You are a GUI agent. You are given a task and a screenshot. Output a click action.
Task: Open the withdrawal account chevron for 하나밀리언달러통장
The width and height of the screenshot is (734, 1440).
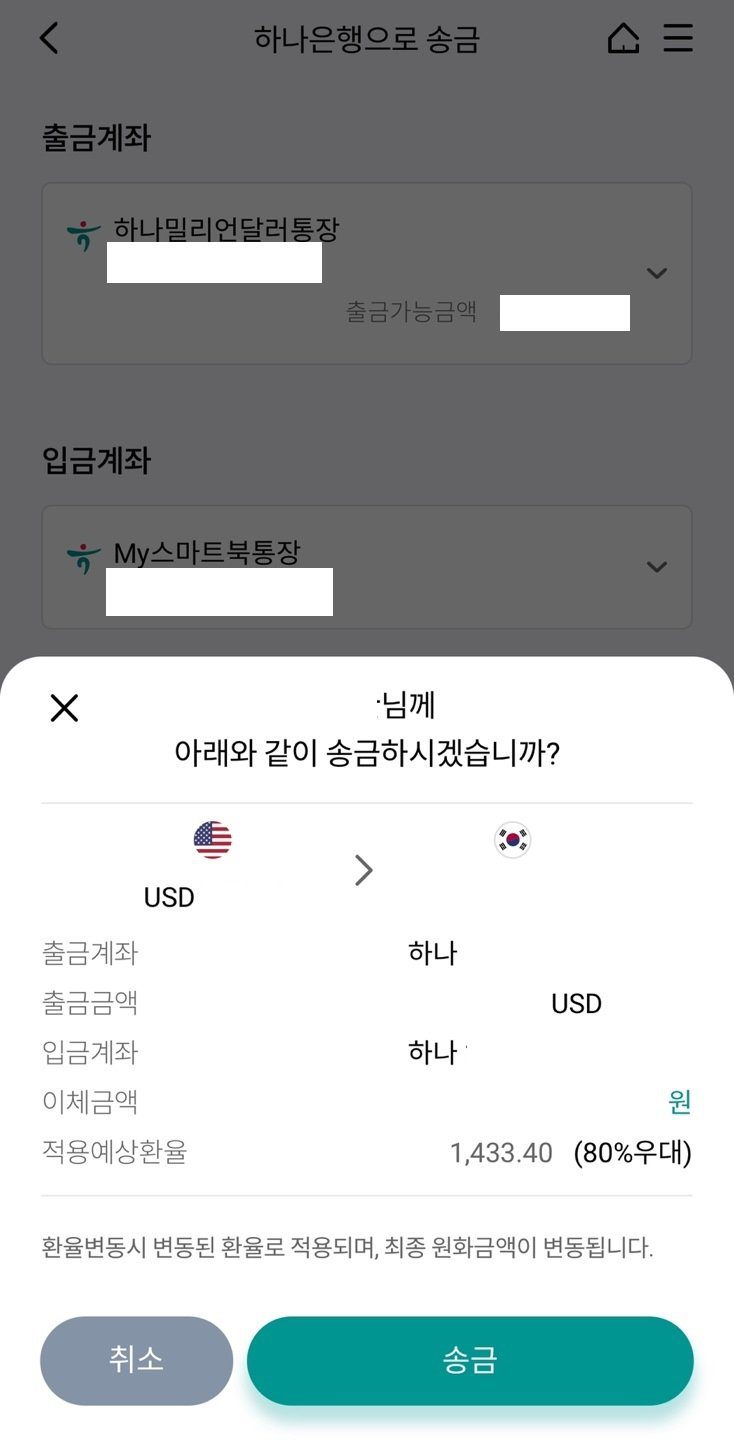(x=658, y=273)
